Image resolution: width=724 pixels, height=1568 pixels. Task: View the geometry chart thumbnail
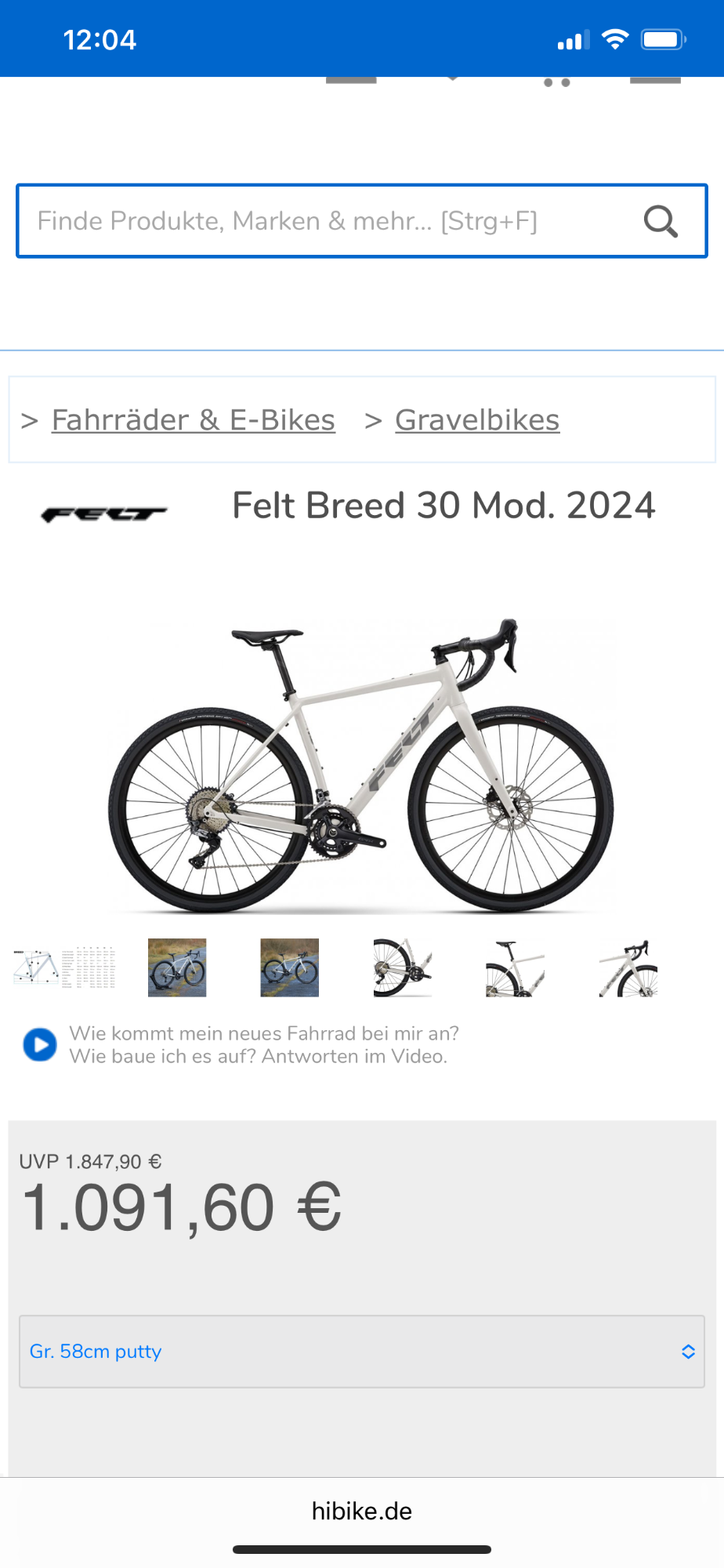(x=64, y=967)
